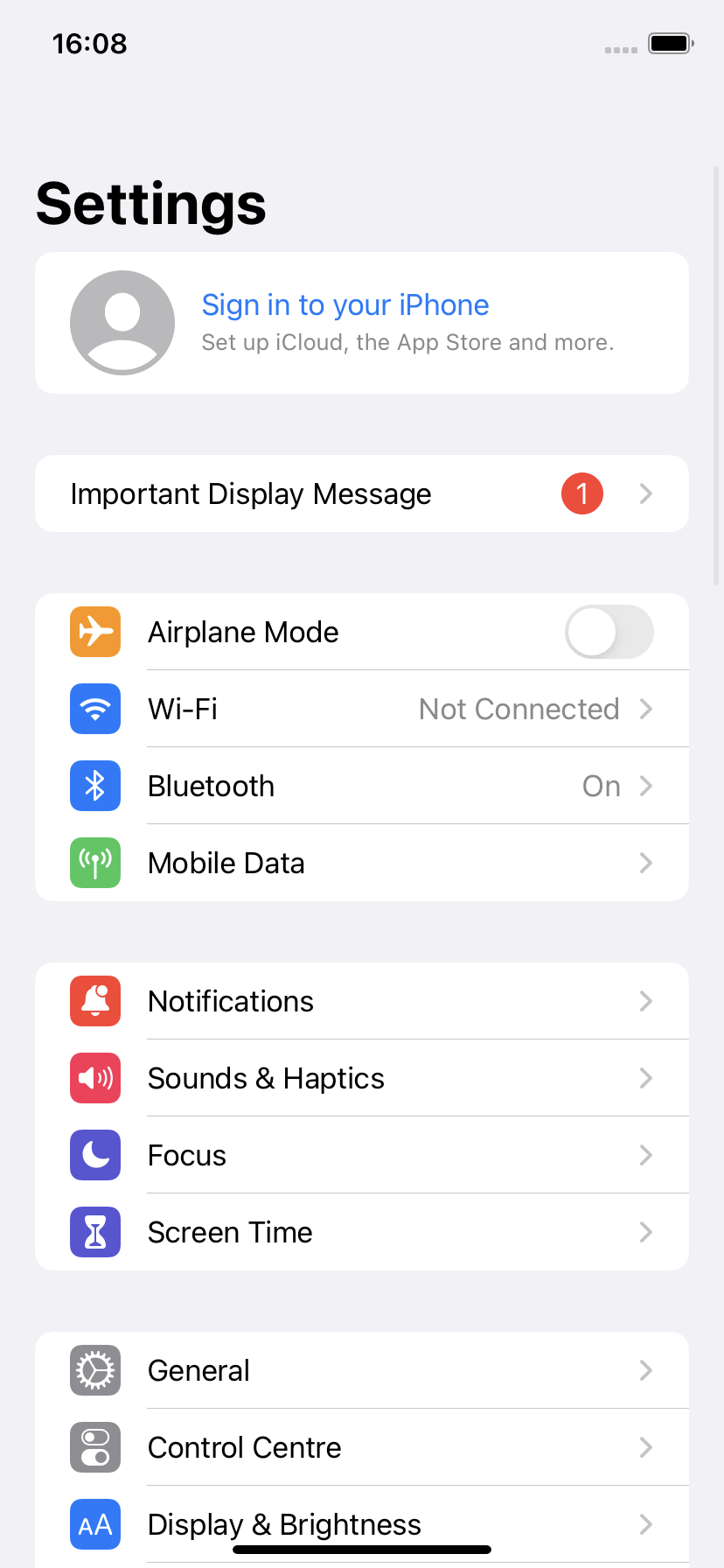Viewport: 724px width, 1568px height.
Task: Select the General settings row
Action: [x=362, y=1370]
